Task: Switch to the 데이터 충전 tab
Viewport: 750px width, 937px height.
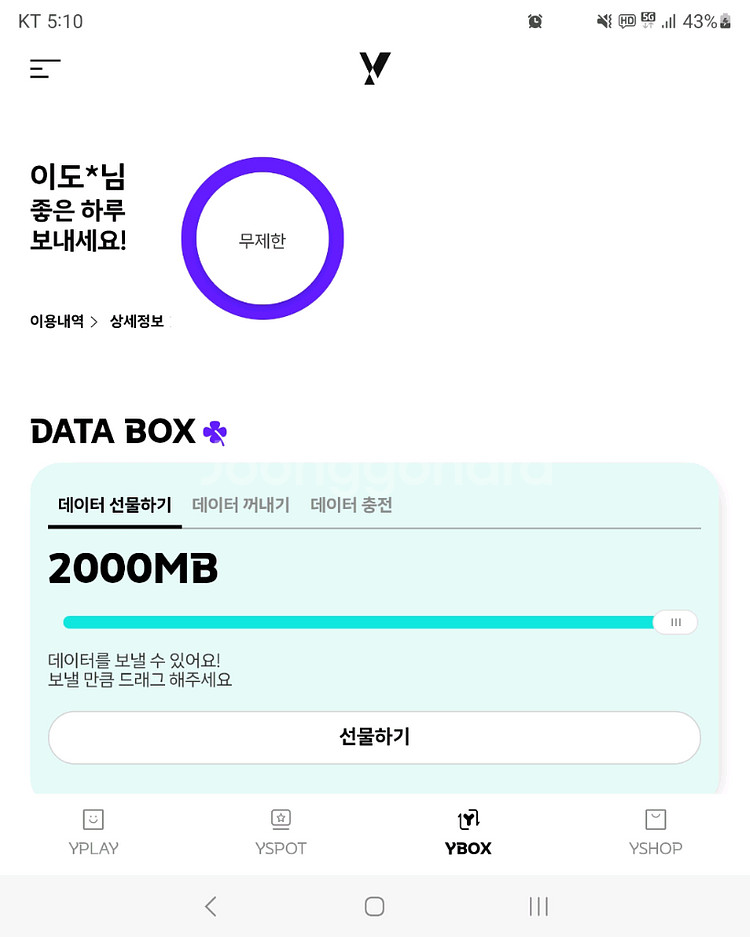Action: click(x=351, y=505)
